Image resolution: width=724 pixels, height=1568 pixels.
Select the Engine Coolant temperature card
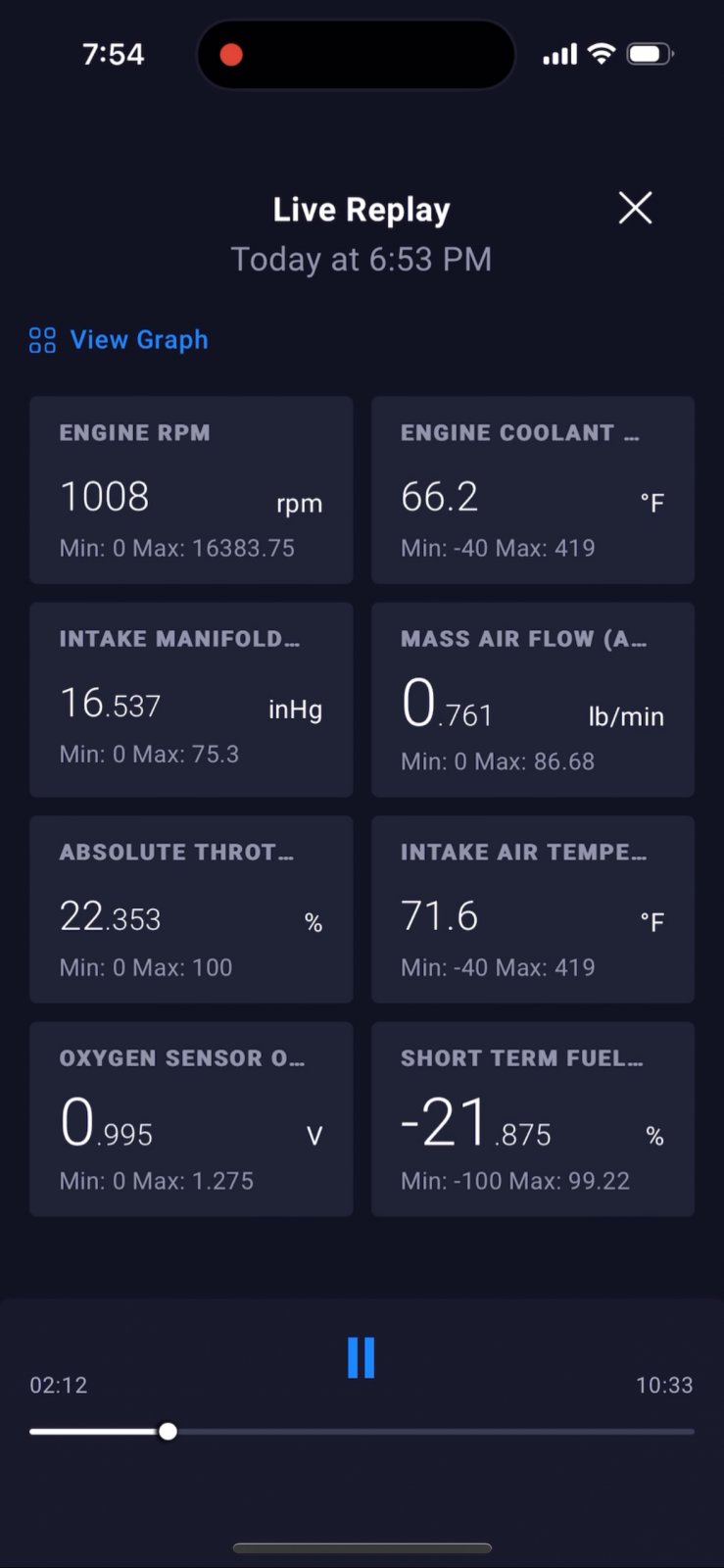click(533, 490)
